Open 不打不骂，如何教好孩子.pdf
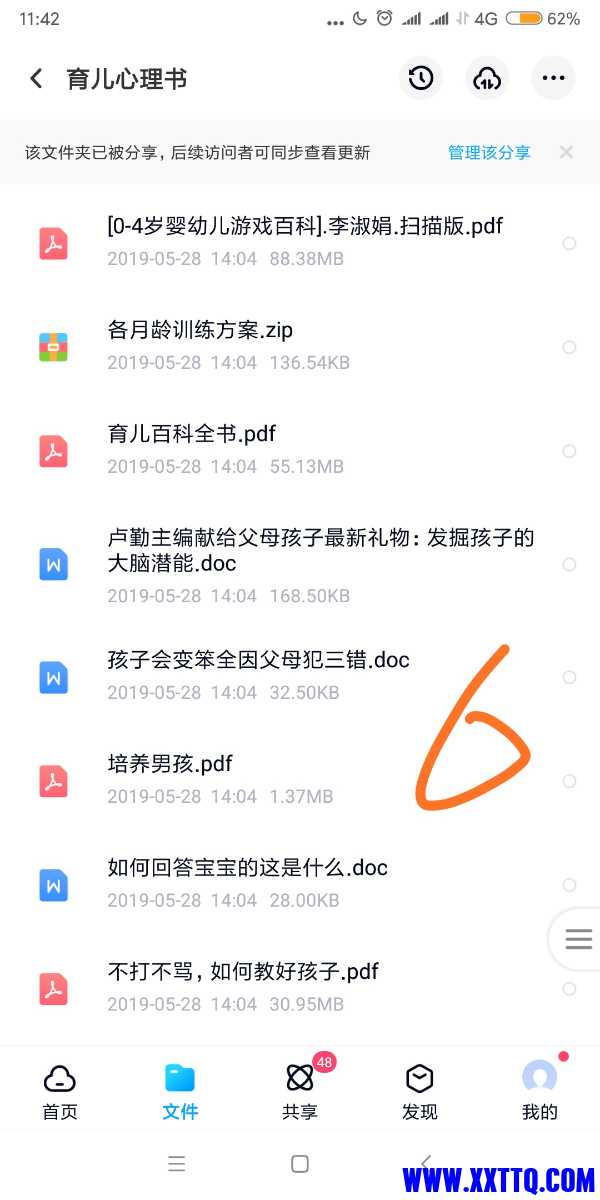Screen dimensions: 600x1200 [244, 988]
